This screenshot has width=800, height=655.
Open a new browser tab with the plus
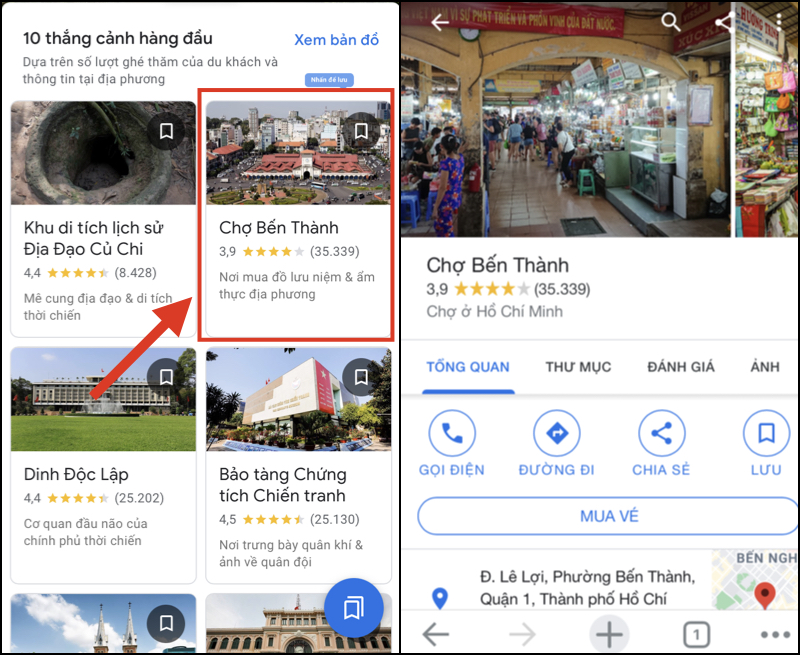coord(609,633)
